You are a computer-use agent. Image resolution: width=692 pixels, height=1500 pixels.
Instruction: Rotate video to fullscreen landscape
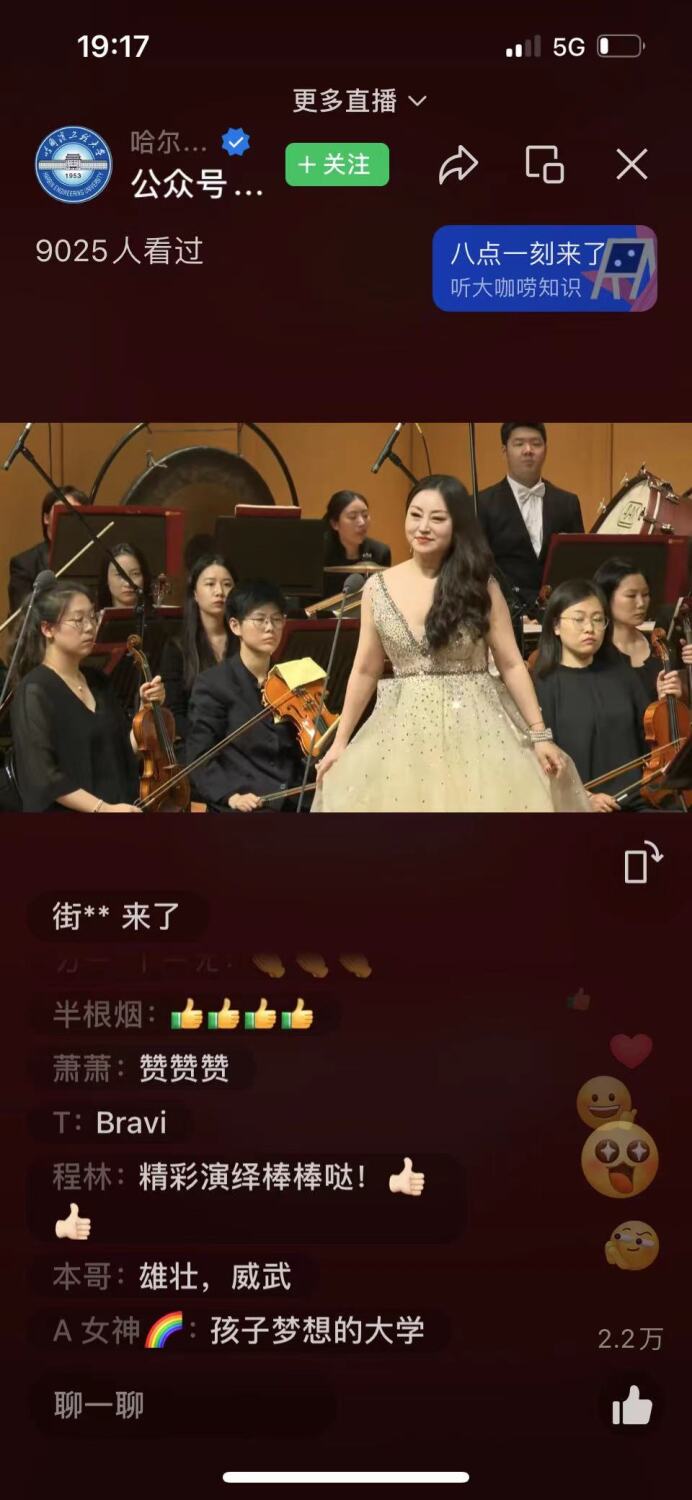tap(642, 863)
